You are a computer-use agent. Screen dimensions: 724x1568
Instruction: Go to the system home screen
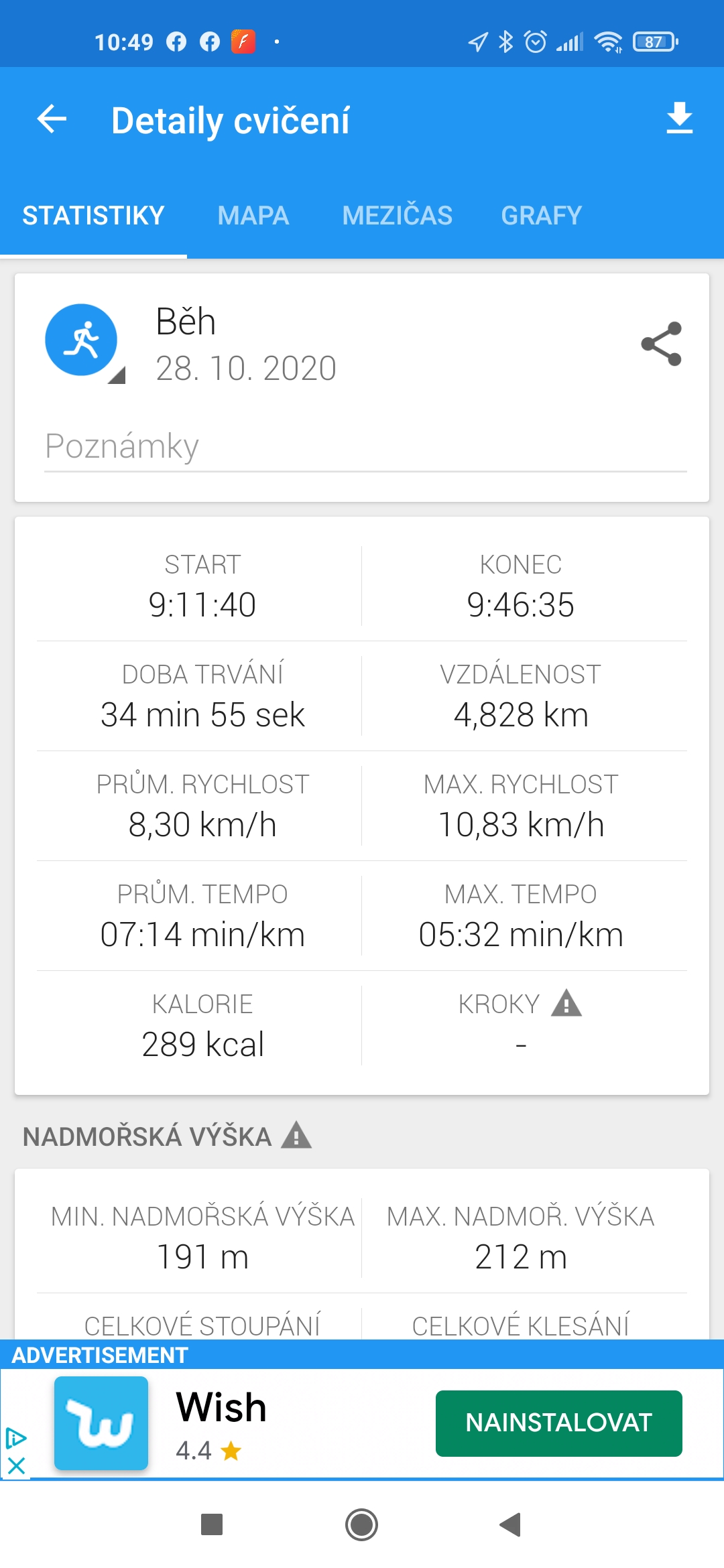pos(362,1525)
